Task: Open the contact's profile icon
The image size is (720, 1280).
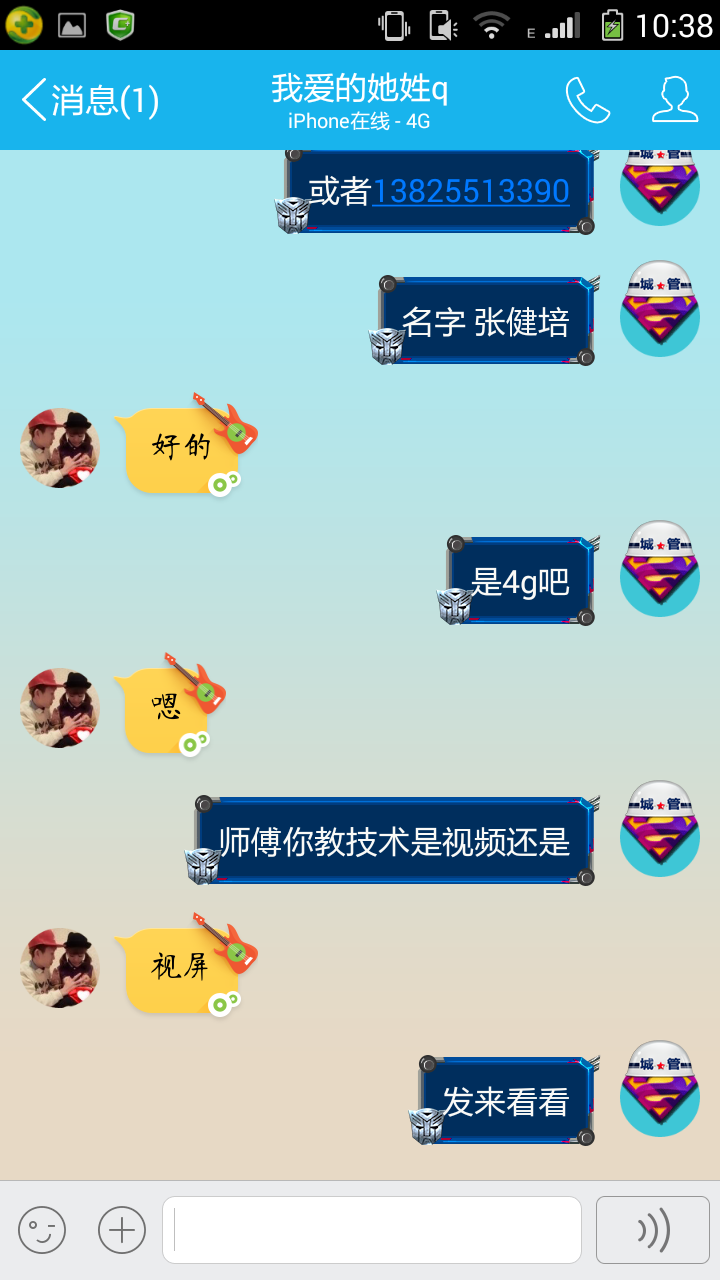Action: 675,100
